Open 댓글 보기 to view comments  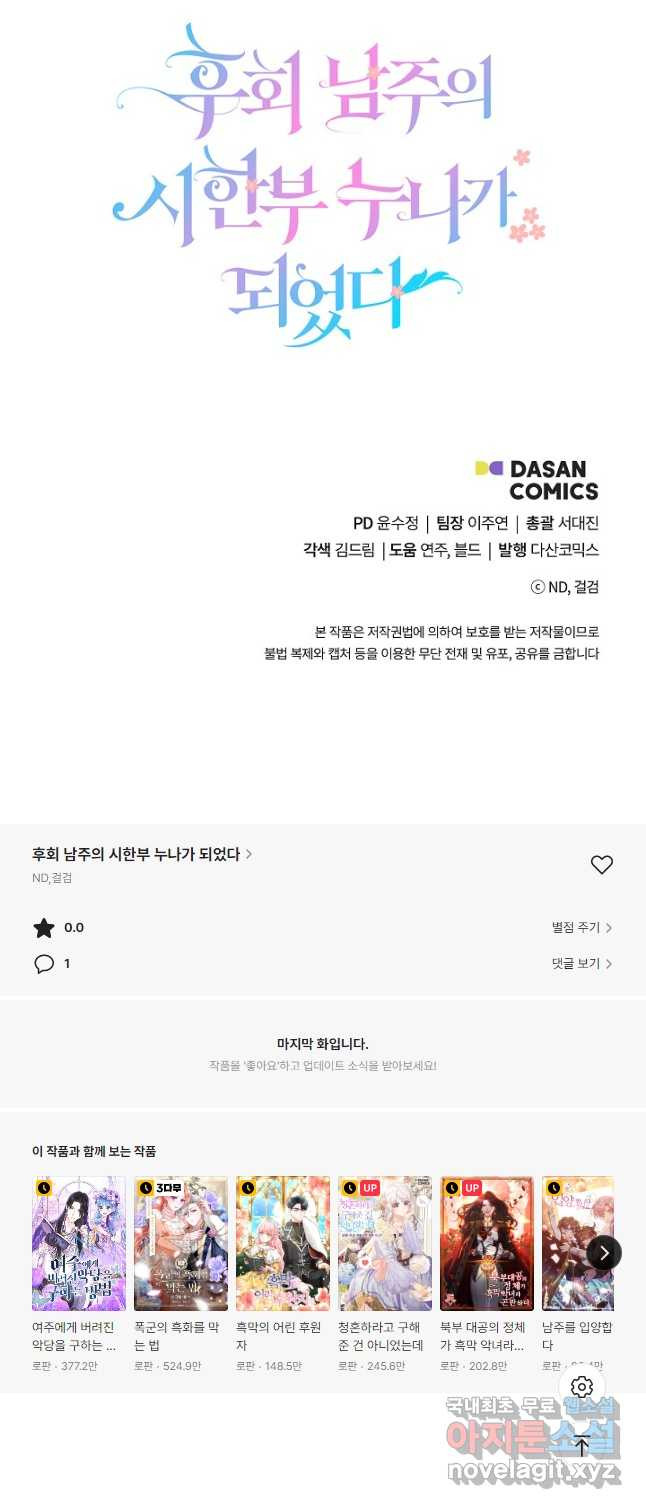click(x=581, y=964)
